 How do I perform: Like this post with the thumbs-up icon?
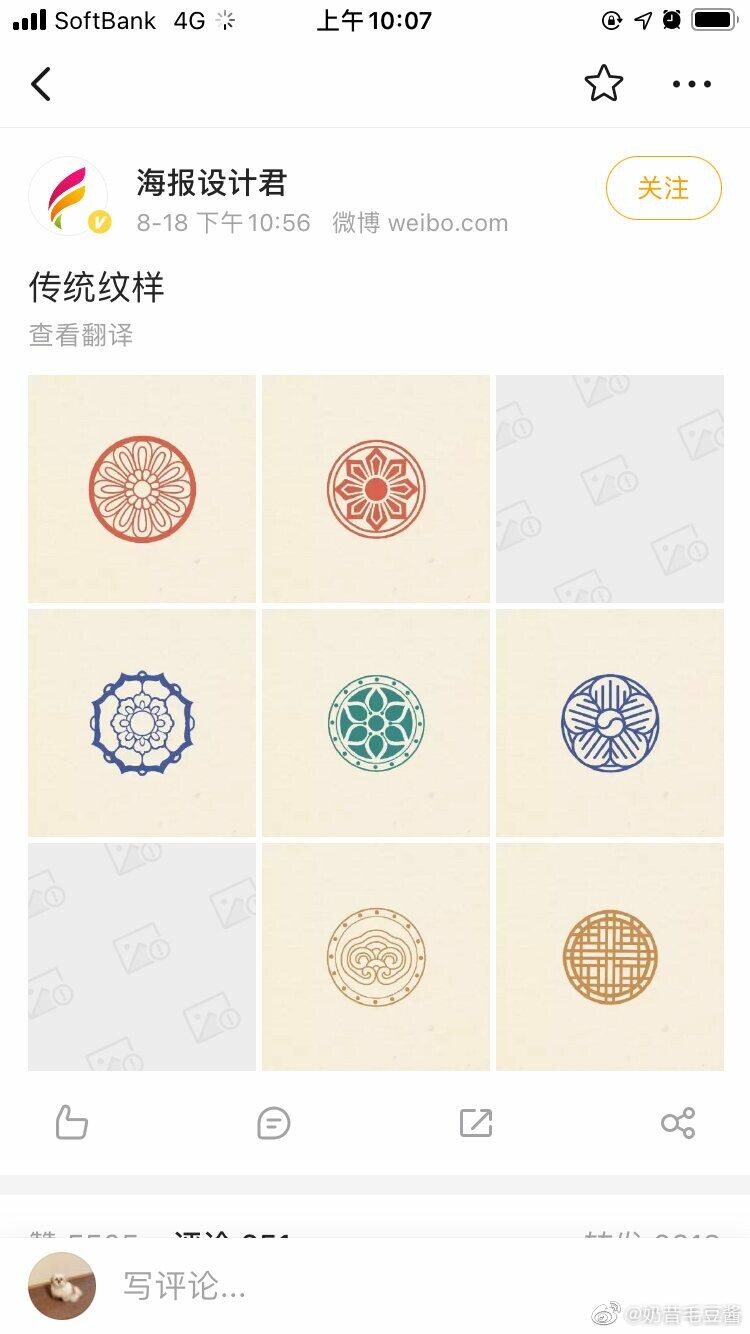point(72,1123)
